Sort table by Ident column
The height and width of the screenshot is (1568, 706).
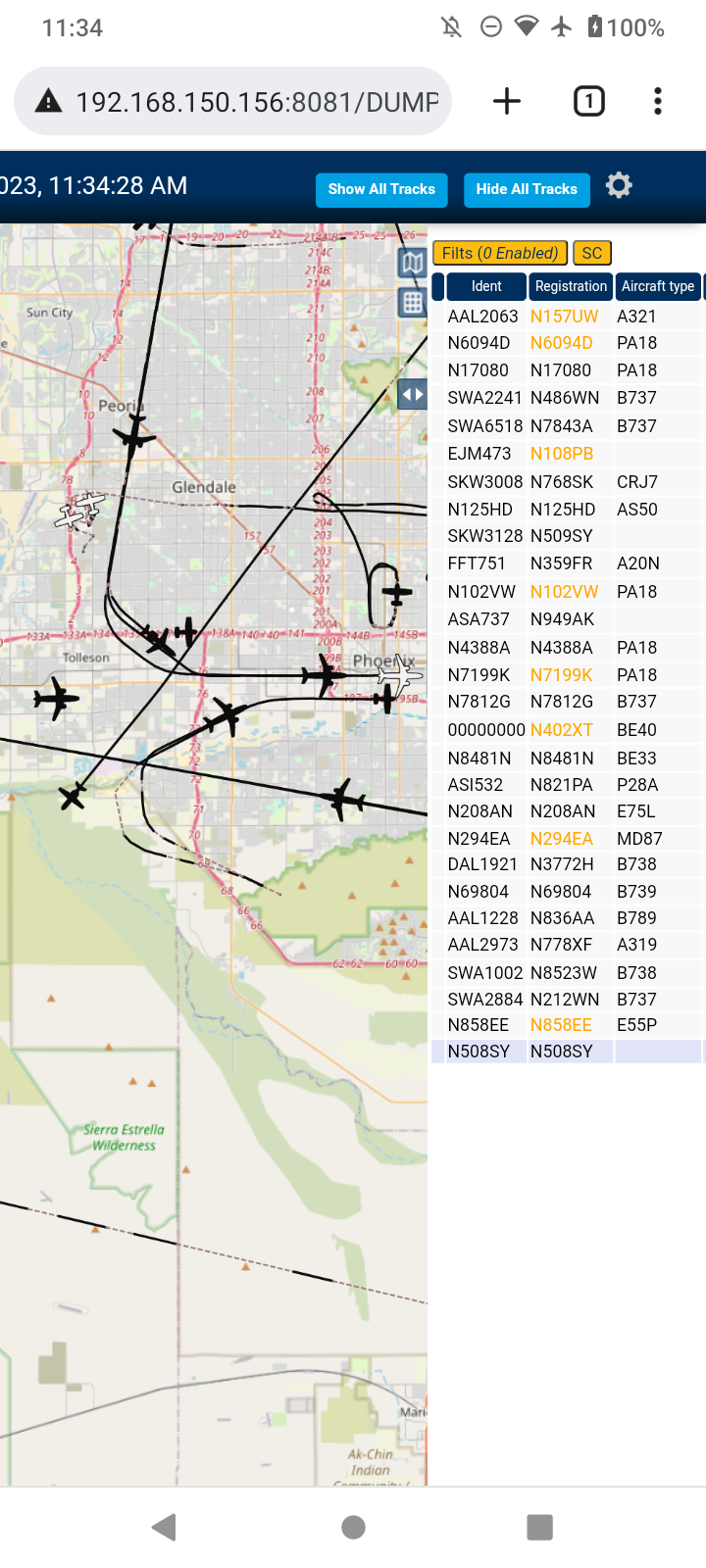[x=486, y=286]
